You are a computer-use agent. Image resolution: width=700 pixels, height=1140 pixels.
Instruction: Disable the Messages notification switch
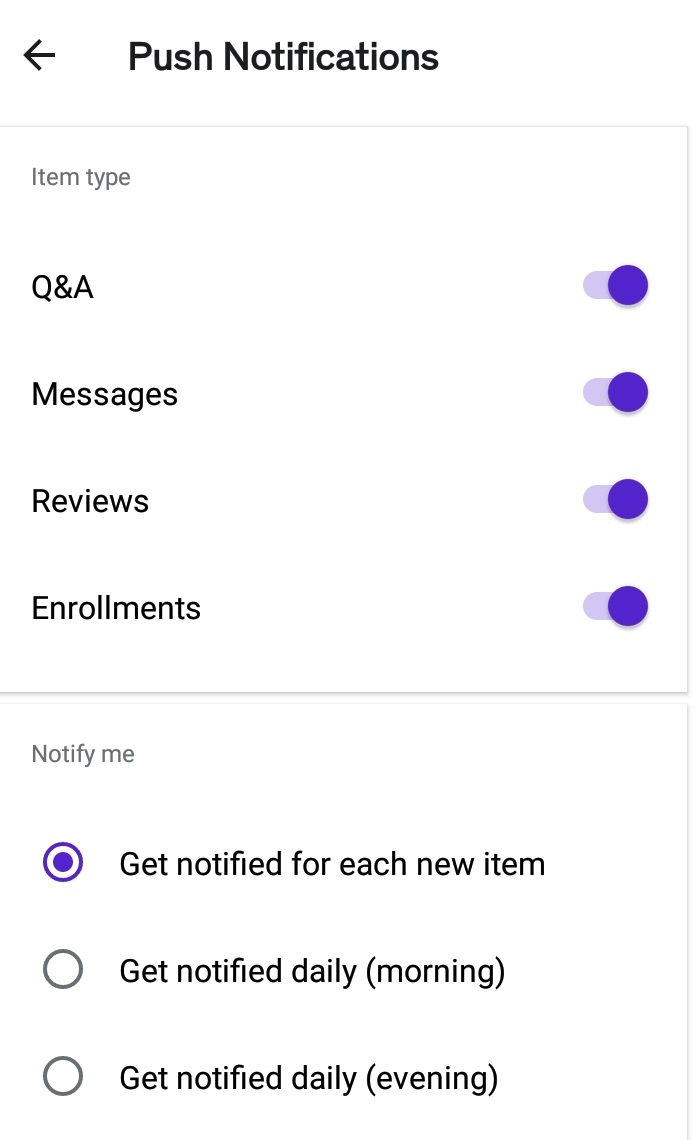616,392
